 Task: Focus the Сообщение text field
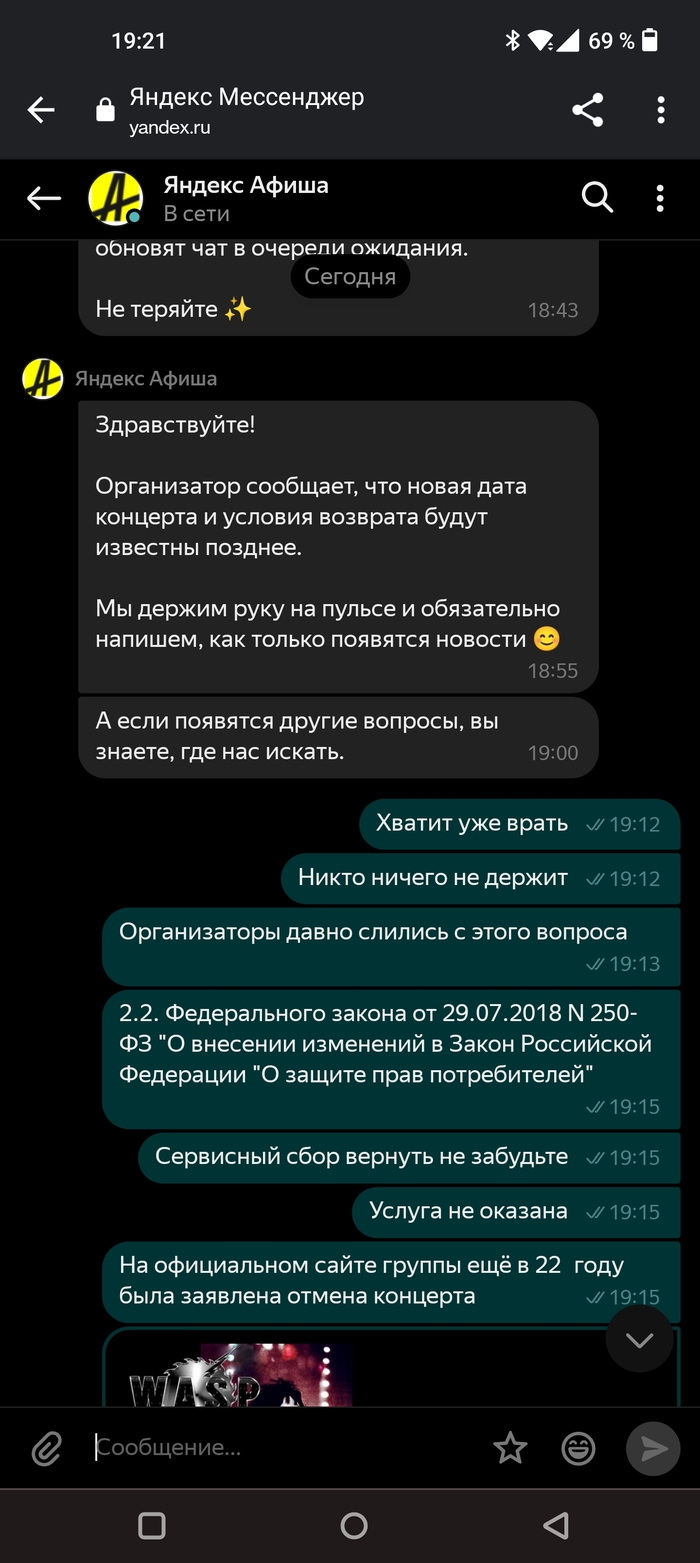tap(280, 1447)
